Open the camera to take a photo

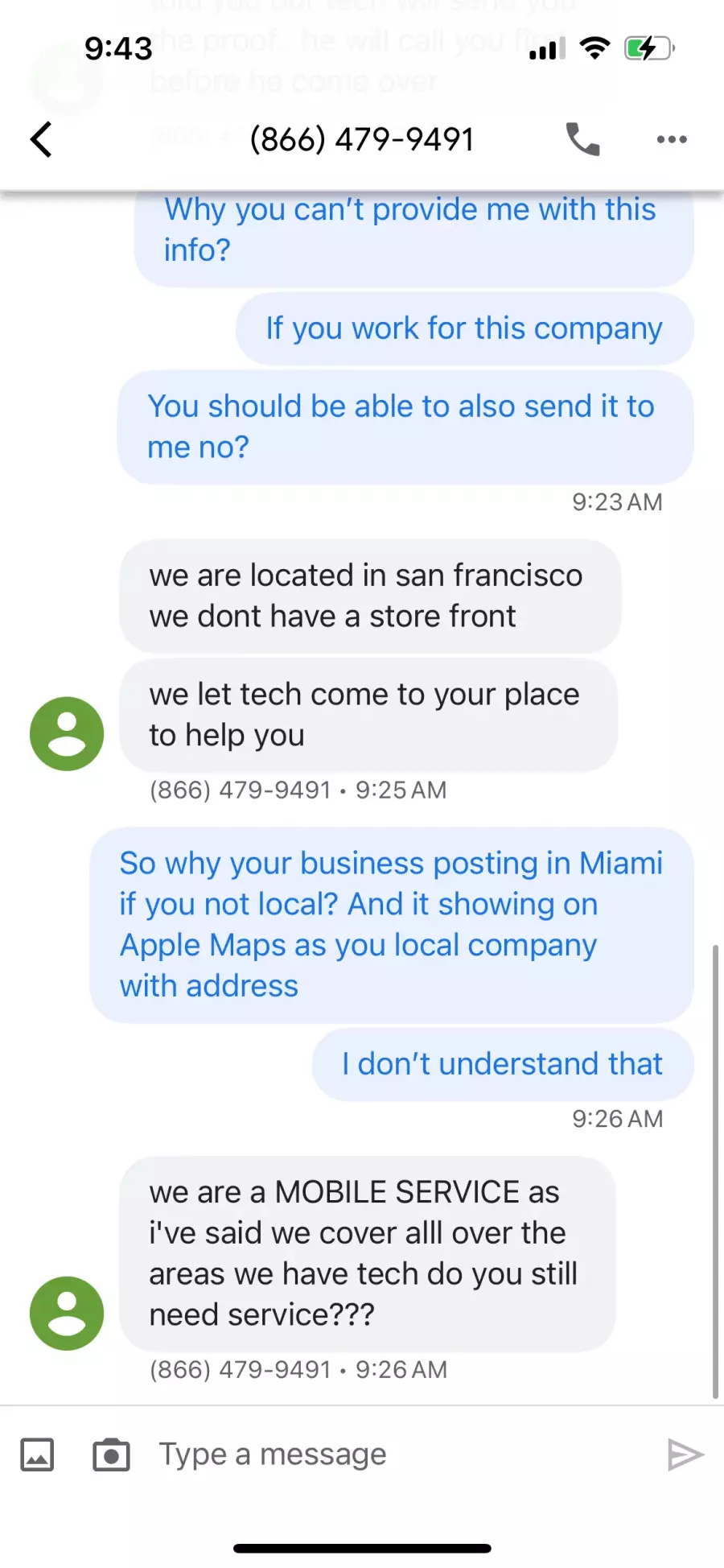point(111,1455)
